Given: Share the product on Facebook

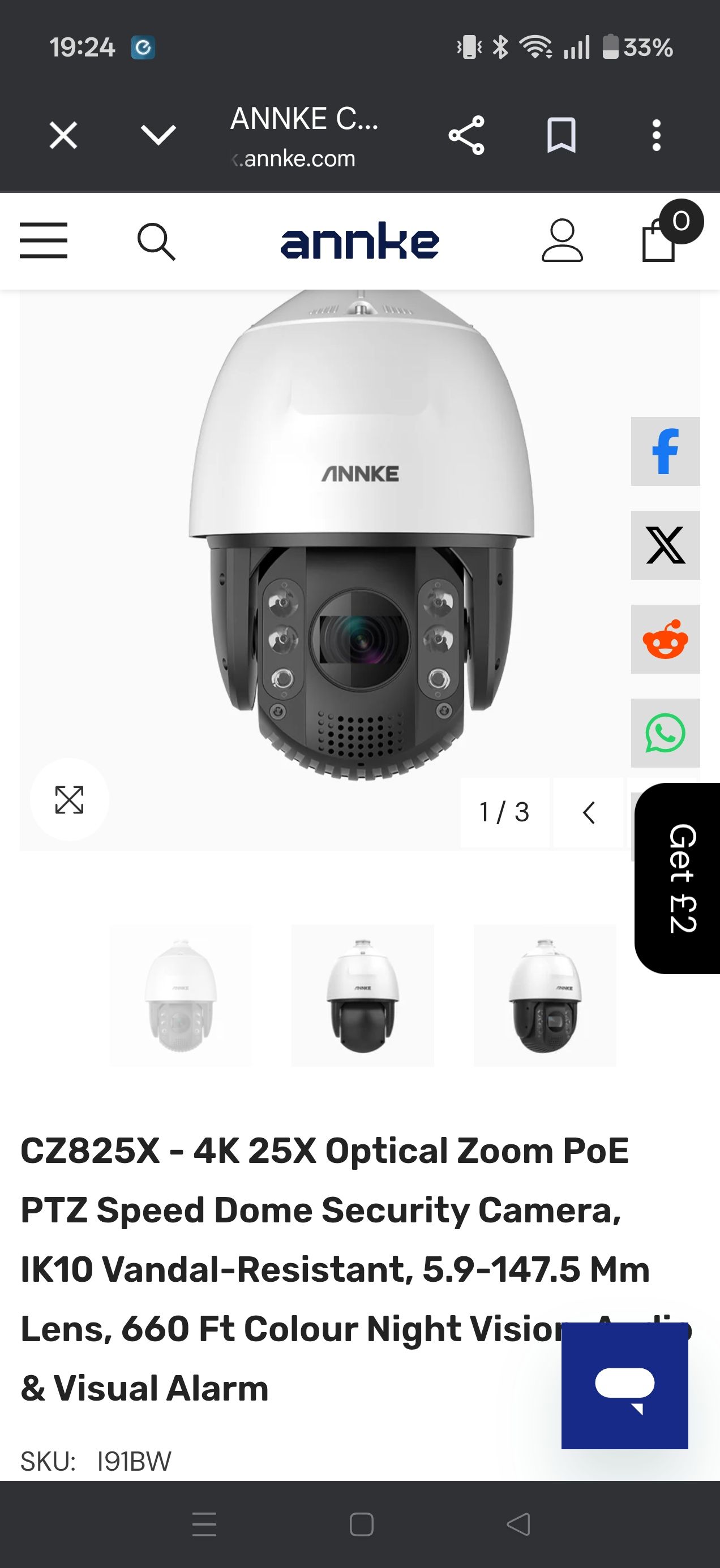Looking at the screenshot, I should [x=665, y=451].
